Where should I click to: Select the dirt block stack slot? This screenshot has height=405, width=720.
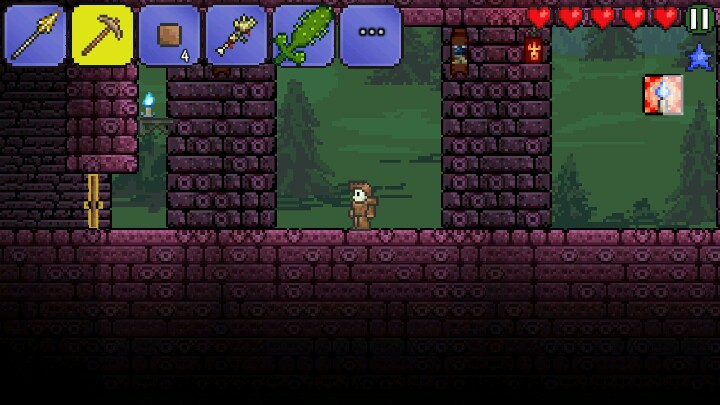point(169,35)
